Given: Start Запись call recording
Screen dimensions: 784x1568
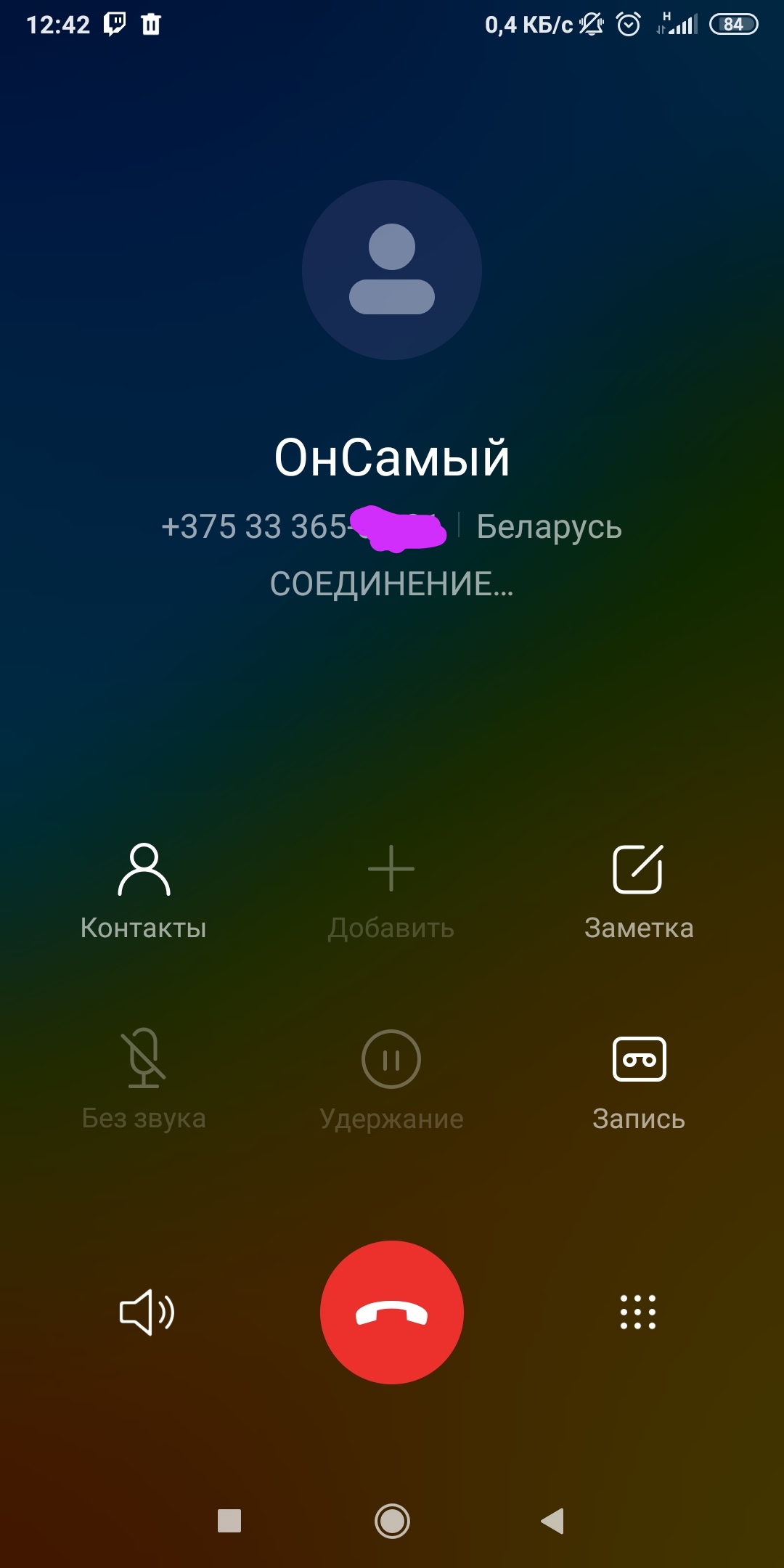Looking at the screenshot, I should click(x=639, y=1080).
